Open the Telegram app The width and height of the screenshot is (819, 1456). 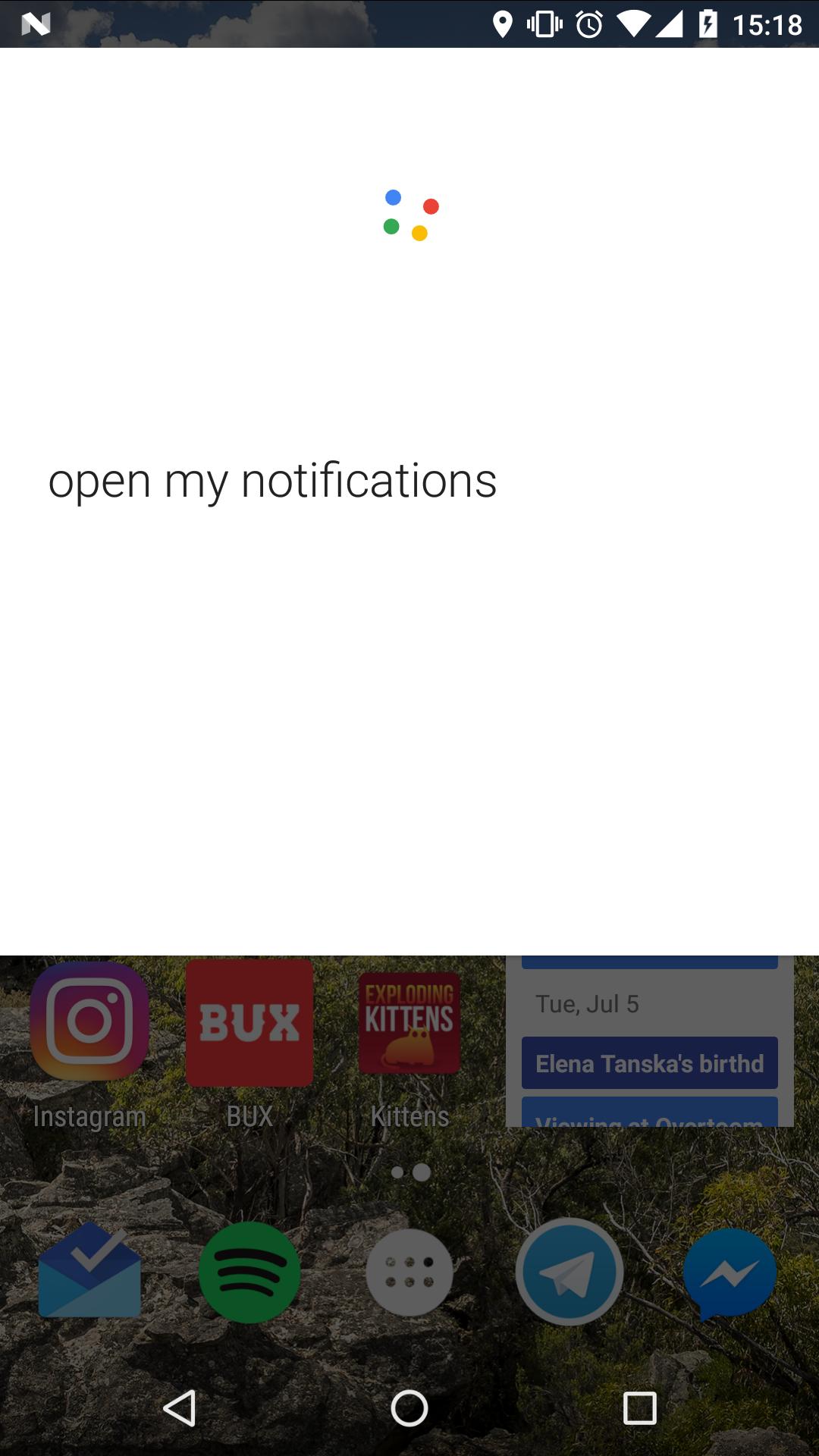(x=570, y=1272)
